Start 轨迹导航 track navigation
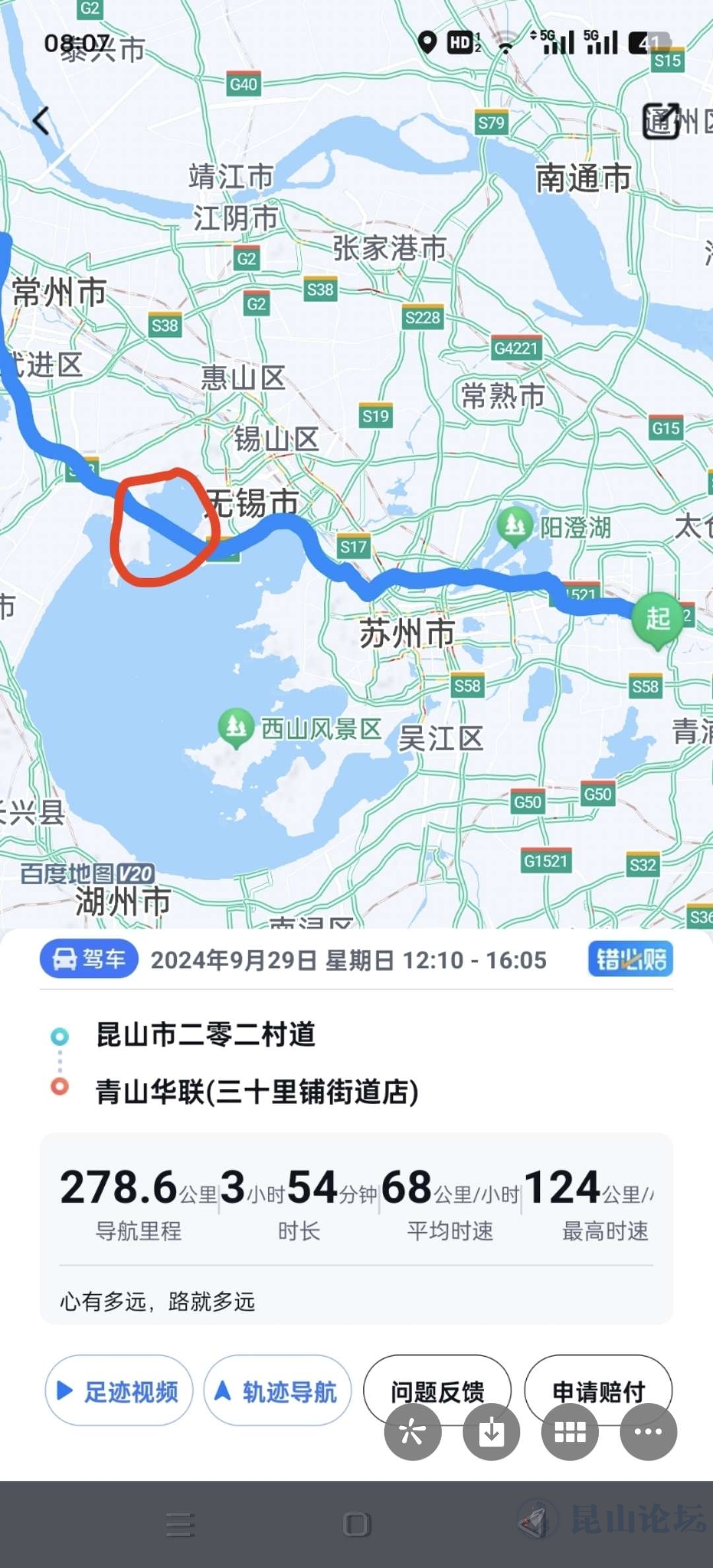The image size is (713, 1568). [277, 1391]
